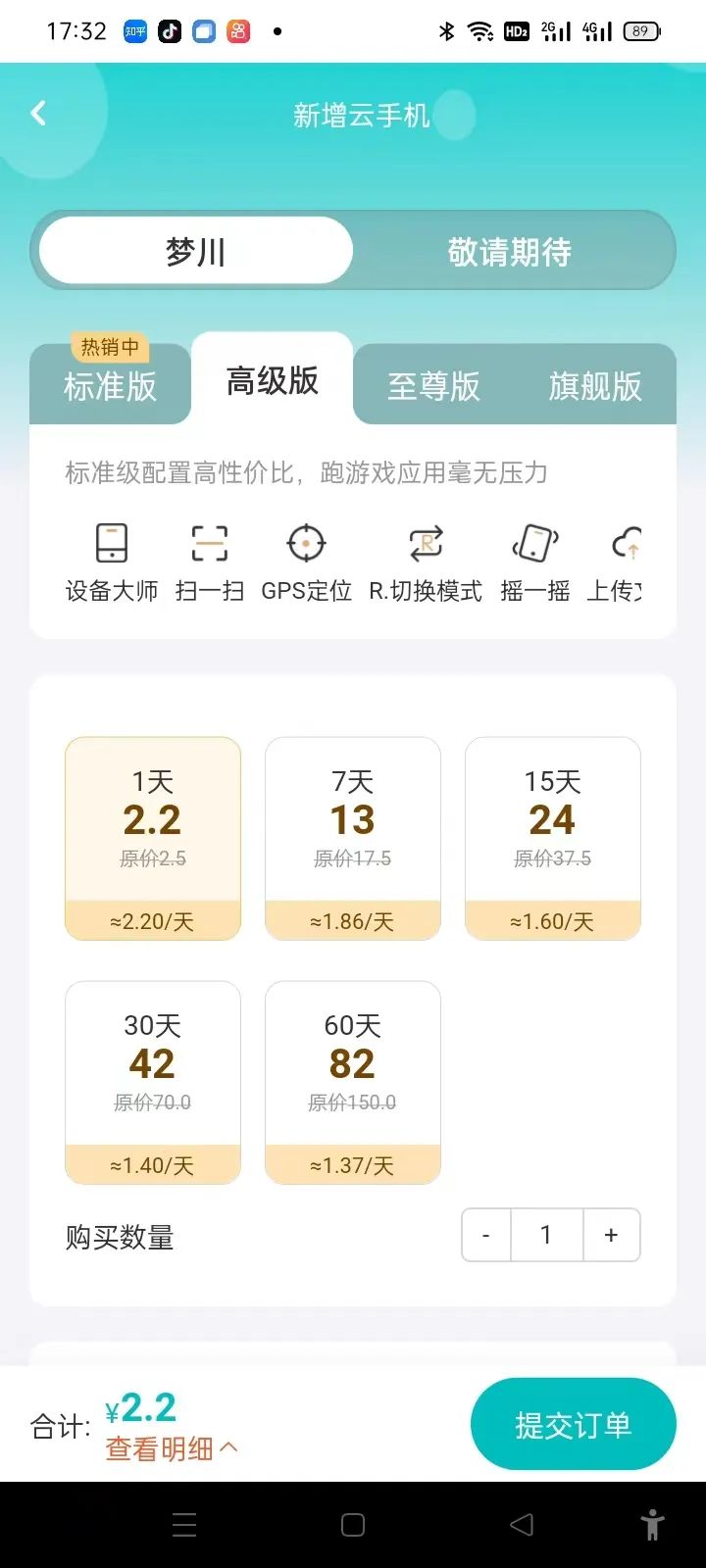Image resolution: width=706 pixels, height=1568 pixels.
Task: Tap the R.切换模式 switch mode icon
Action: [425, 559]
